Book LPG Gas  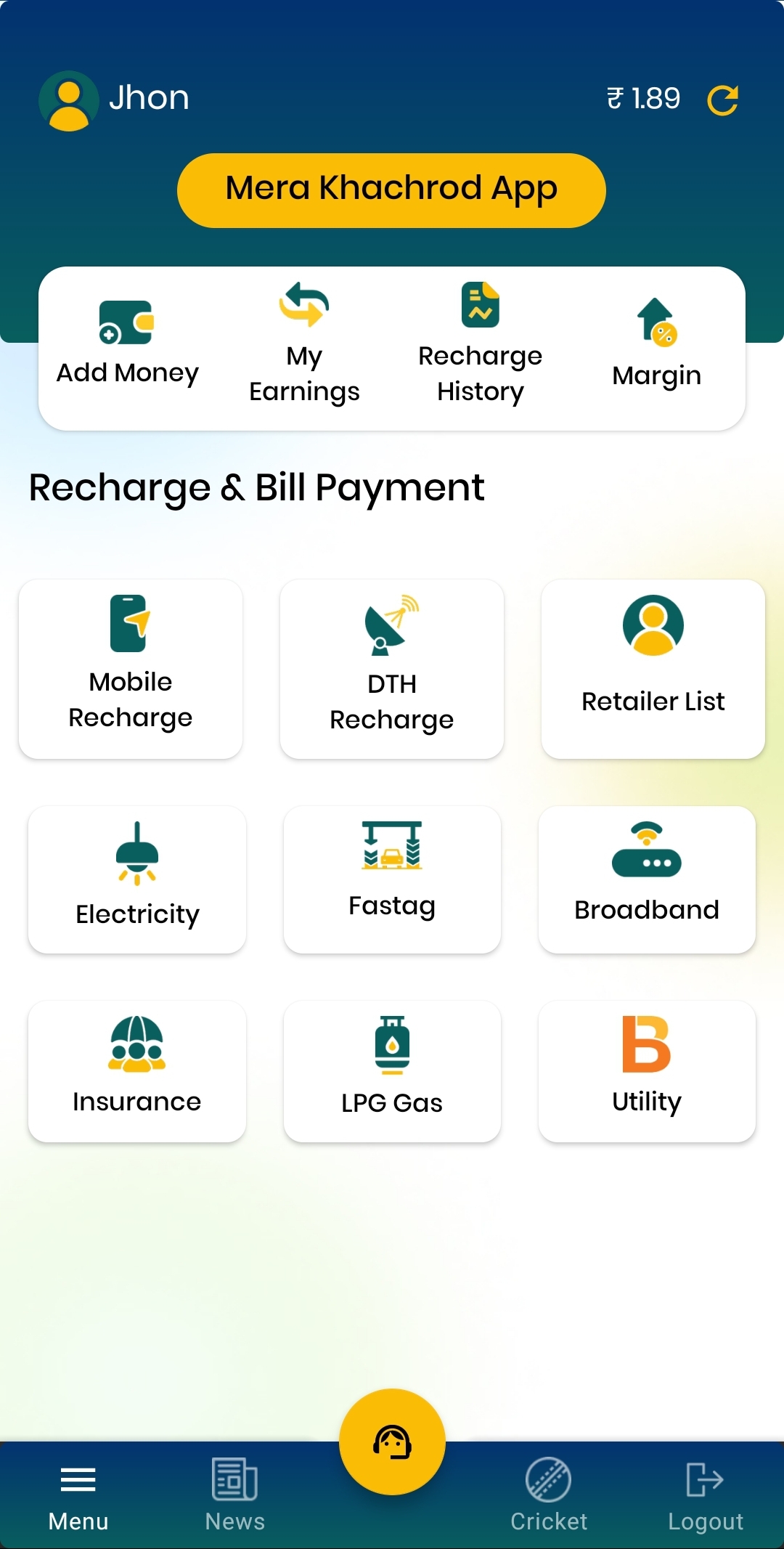pyautogui.click(x=392, y=1071)
